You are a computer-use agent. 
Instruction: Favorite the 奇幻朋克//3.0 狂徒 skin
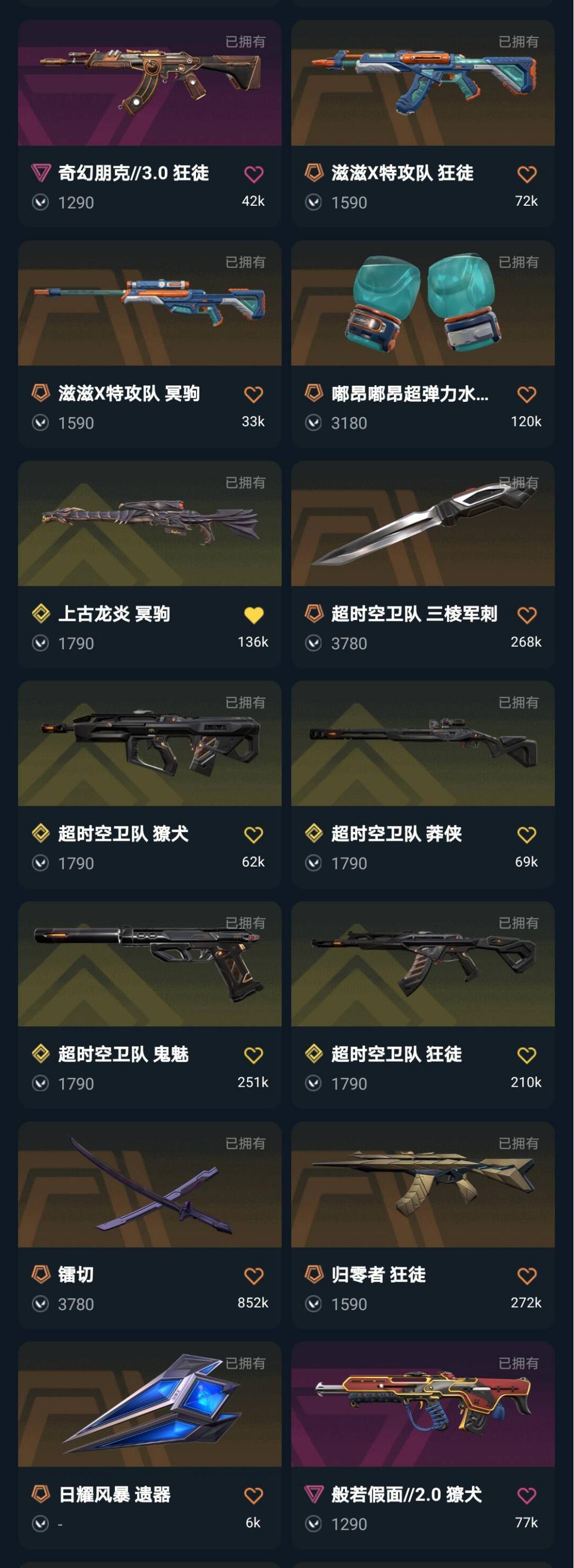[253, 175]
